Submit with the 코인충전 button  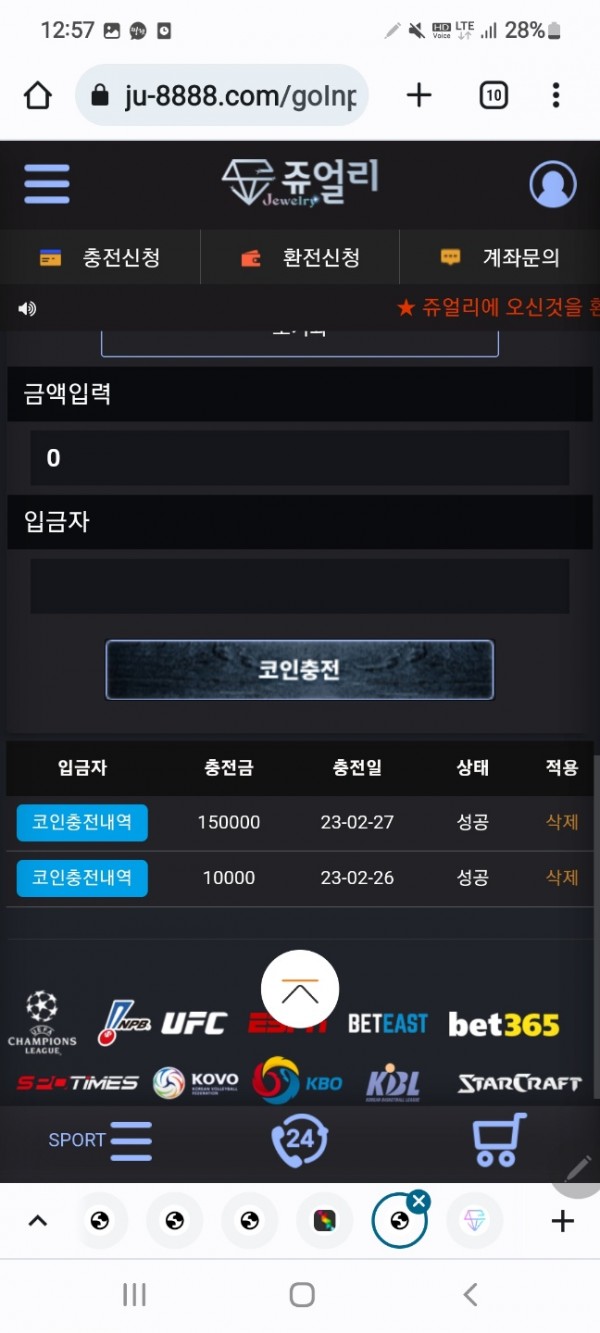[x=300, y=669]
